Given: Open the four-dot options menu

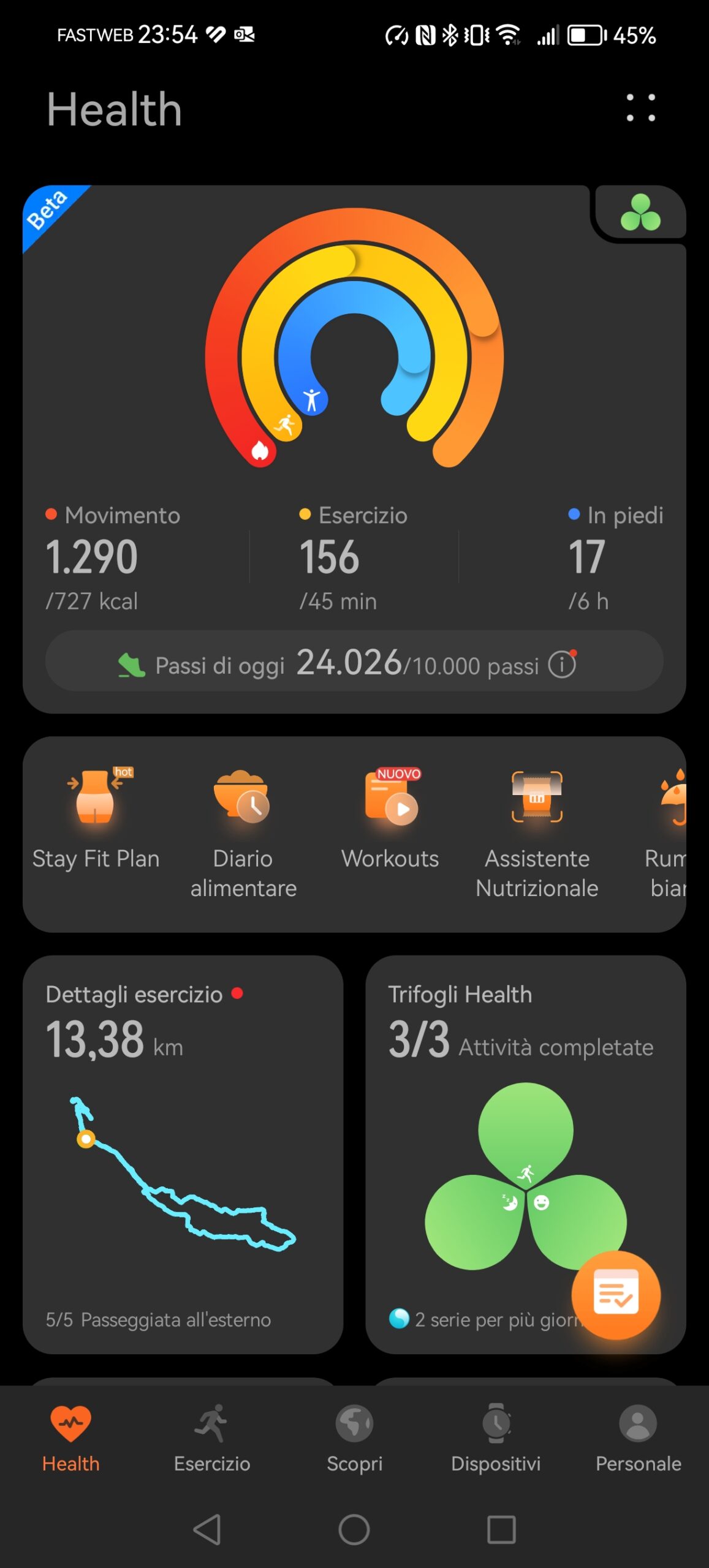Looking at the screenshot, I should pyautogui.click(x=640, y=108).
